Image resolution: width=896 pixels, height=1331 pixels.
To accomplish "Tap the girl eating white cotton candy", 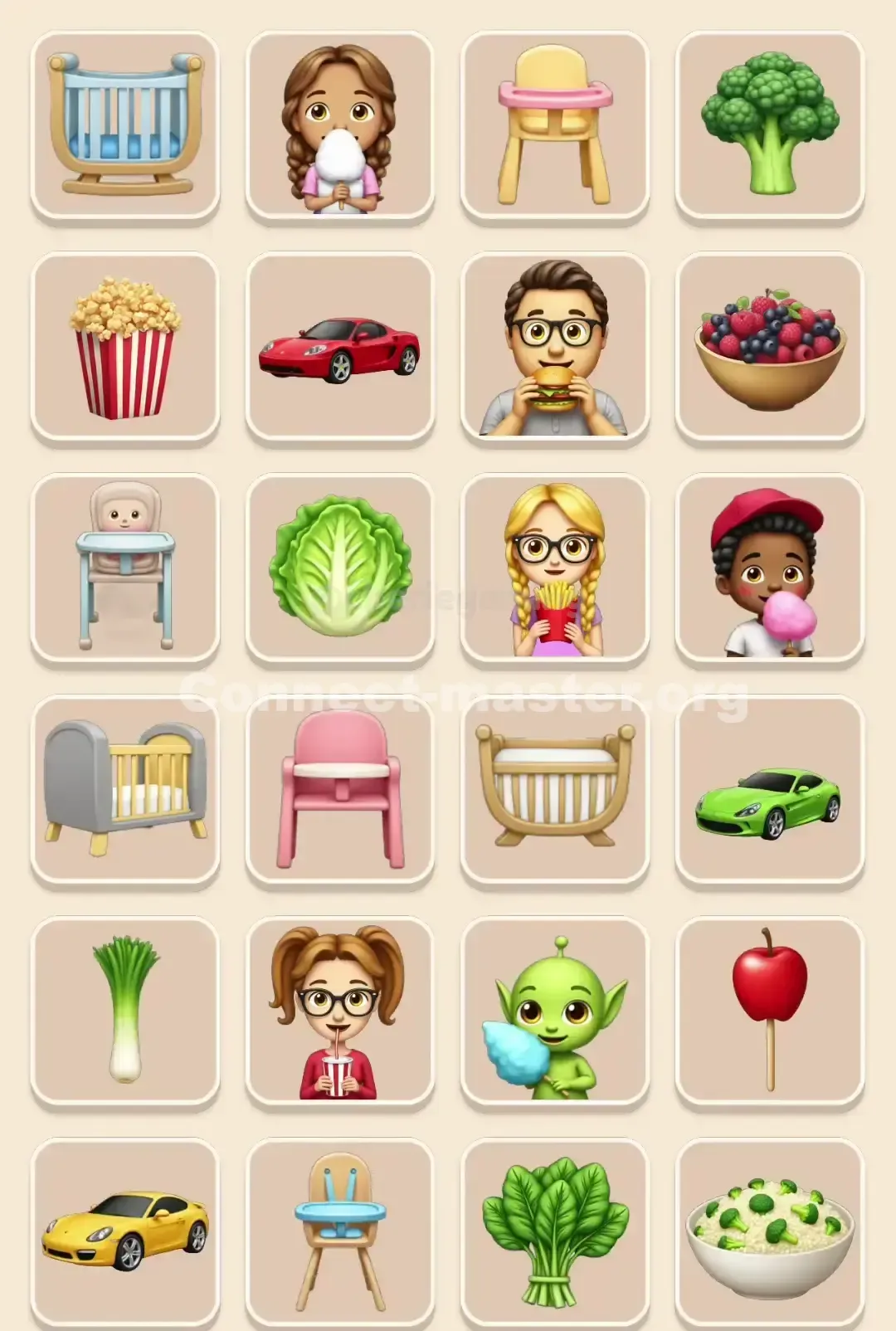I will 339,126.
